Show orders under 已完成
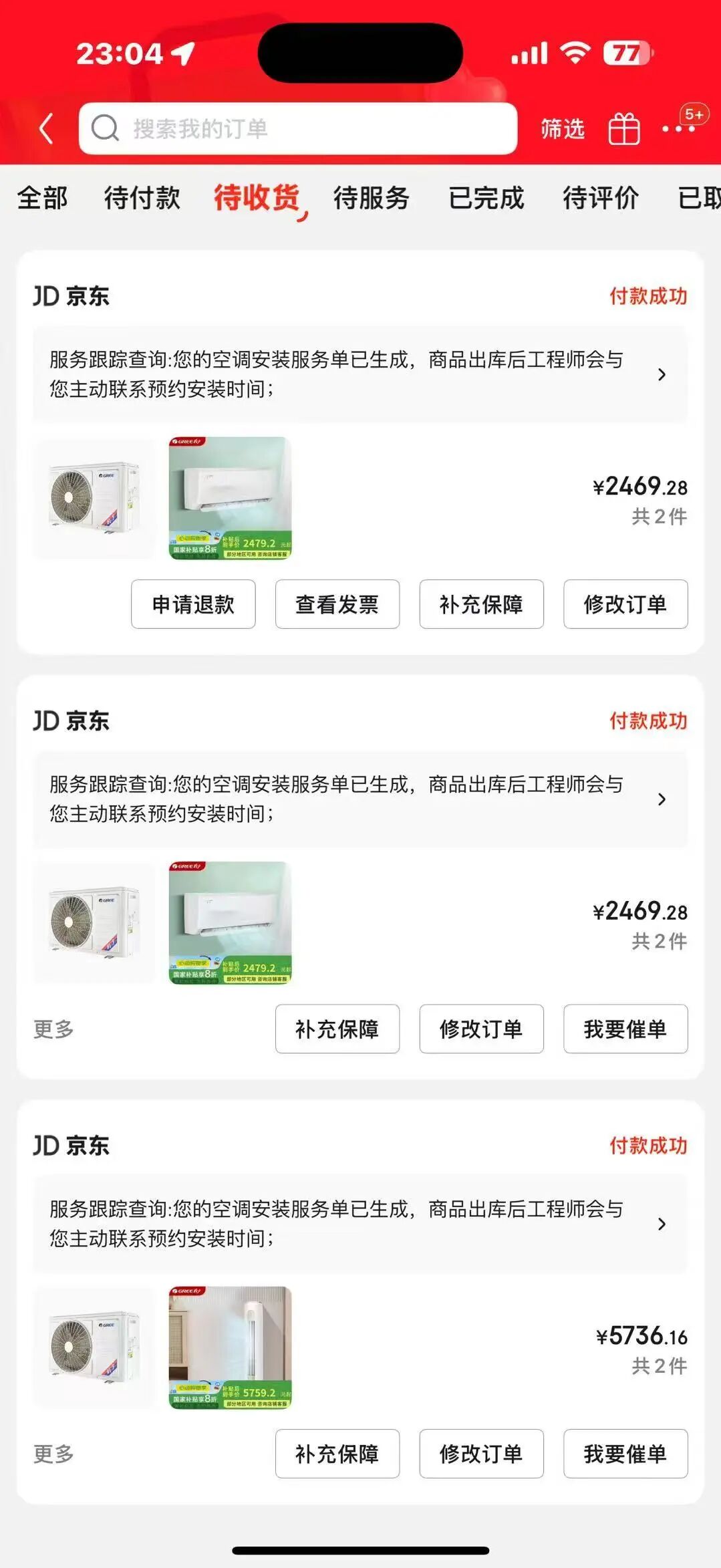Viewport: 721px width, 1568px height. pyautogui.click(x=486, y=198)
